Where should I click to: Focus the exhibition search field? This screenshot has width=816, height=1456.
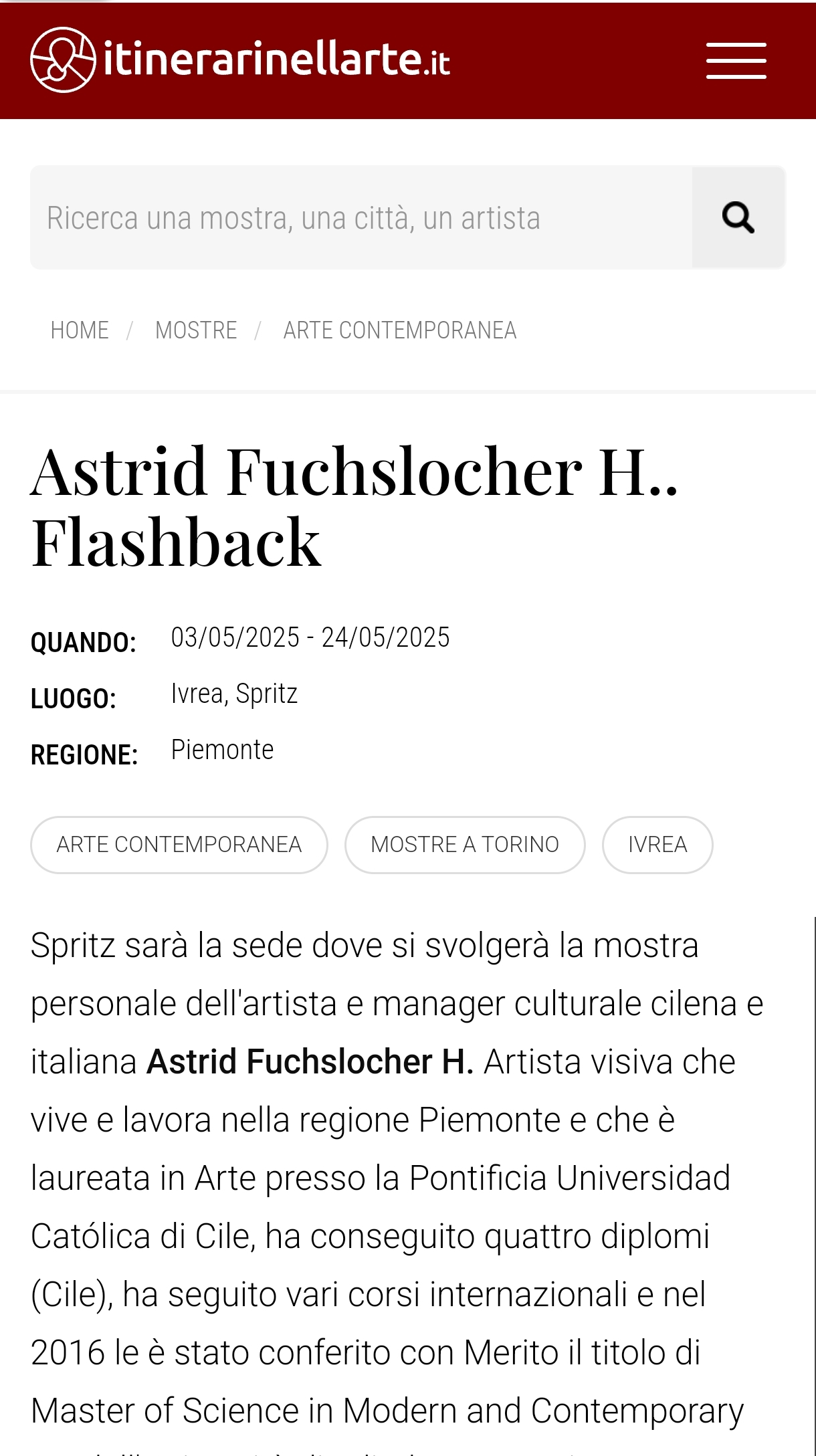pos(361,218)
